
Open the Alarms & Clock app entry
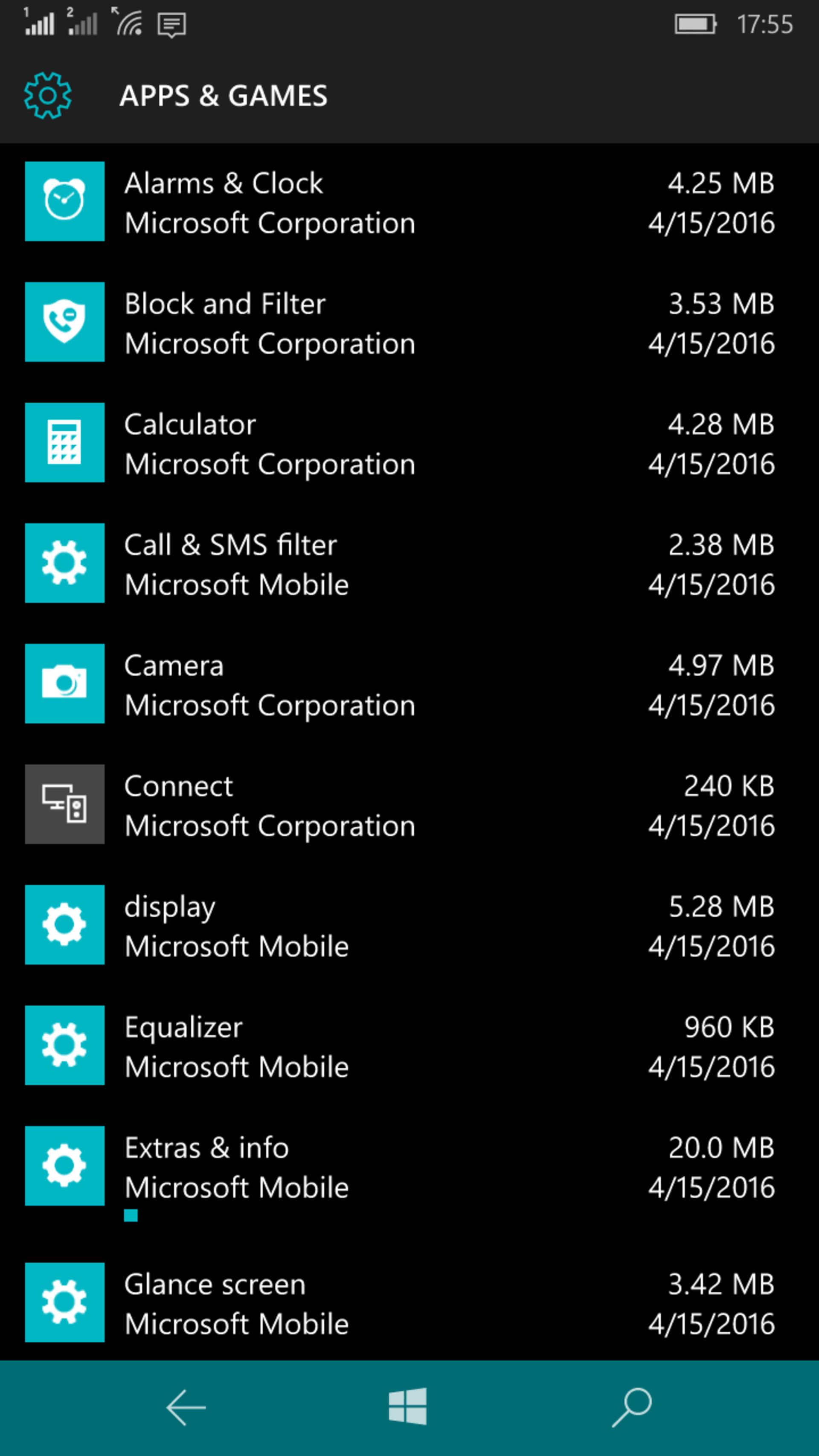[x=409, y=202]
